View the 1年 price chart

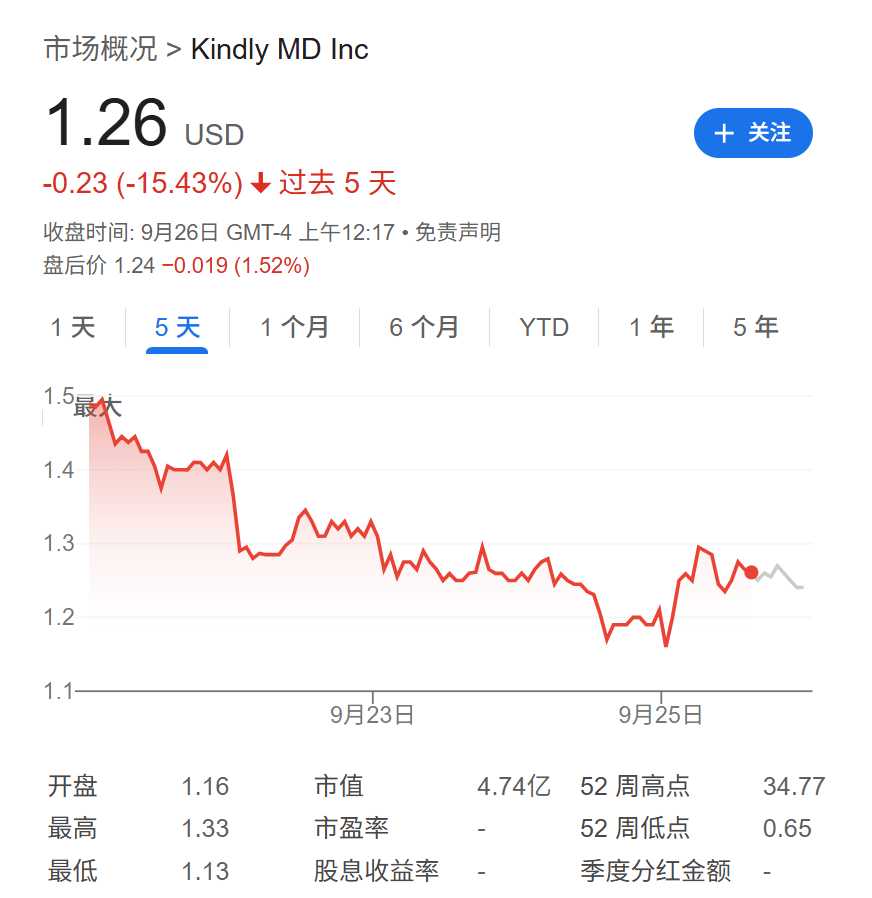click(x=651, y=326)
